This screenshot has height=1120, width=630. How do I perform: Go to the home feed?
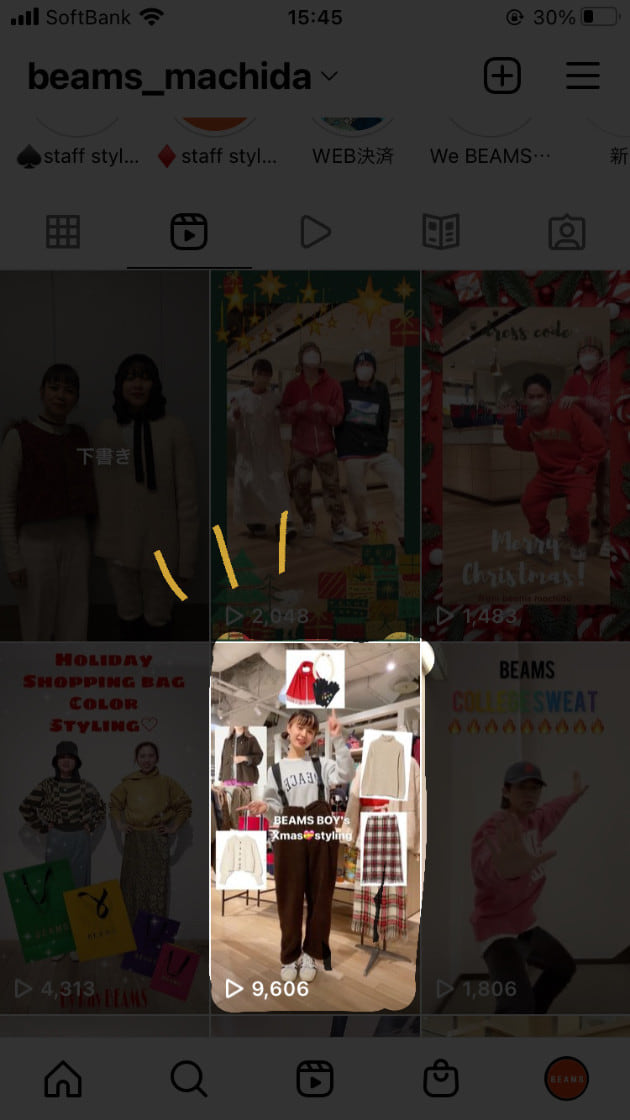click(63, 1080)
